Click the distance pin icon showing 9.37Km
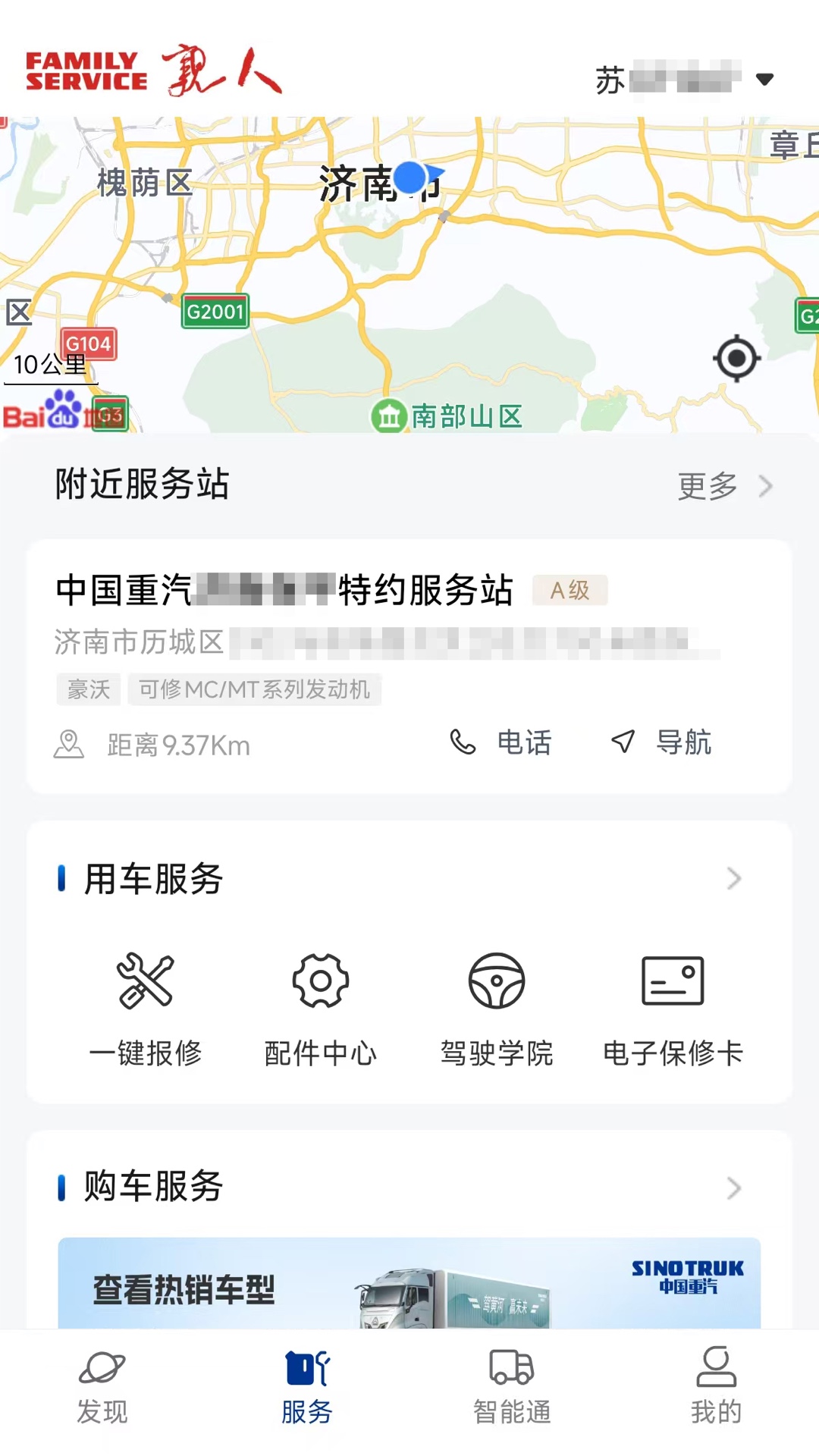819x1456 pixels. pyautogui.click(x=70, y=745)
